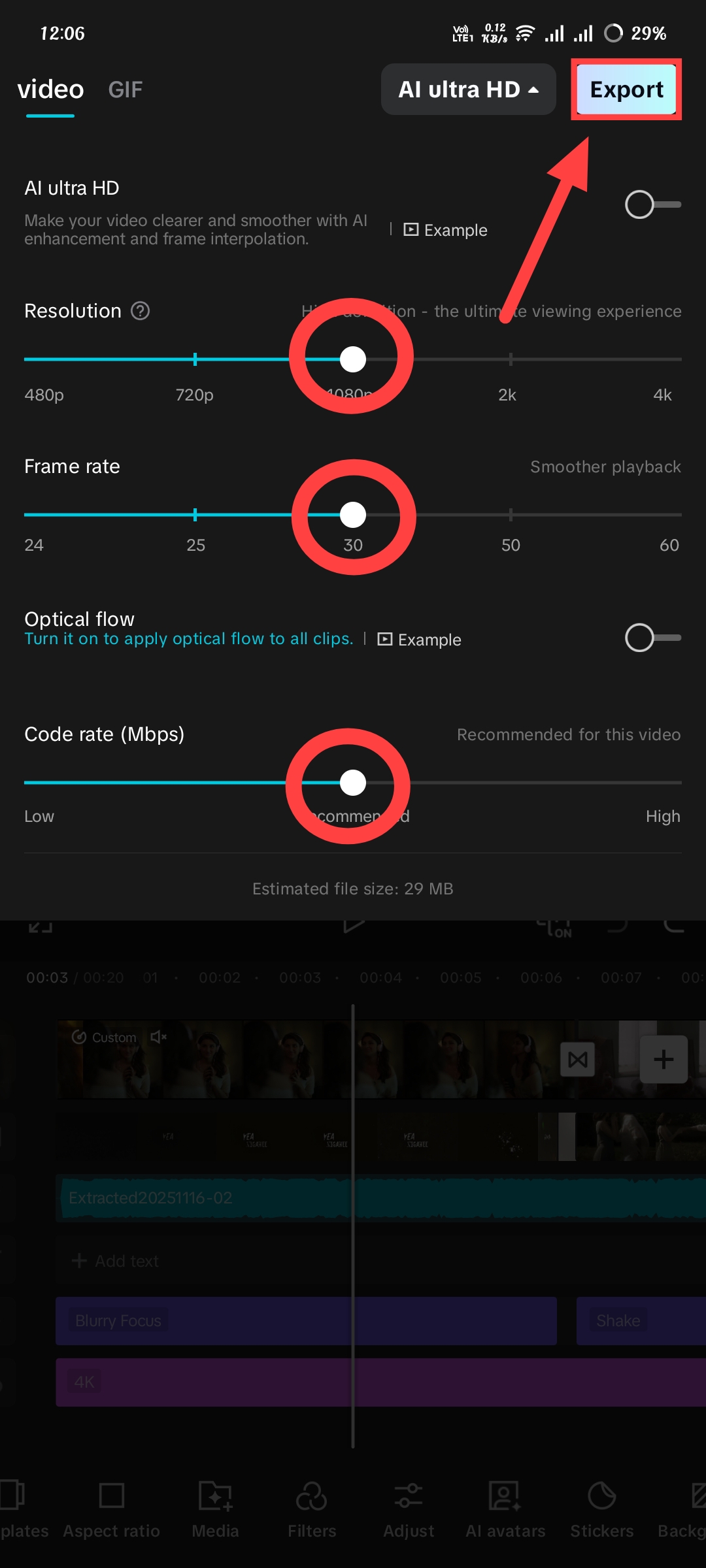This screenshot has width=706, height=1568.
Task: Set frame rate to 50
Action: point(511,515)
